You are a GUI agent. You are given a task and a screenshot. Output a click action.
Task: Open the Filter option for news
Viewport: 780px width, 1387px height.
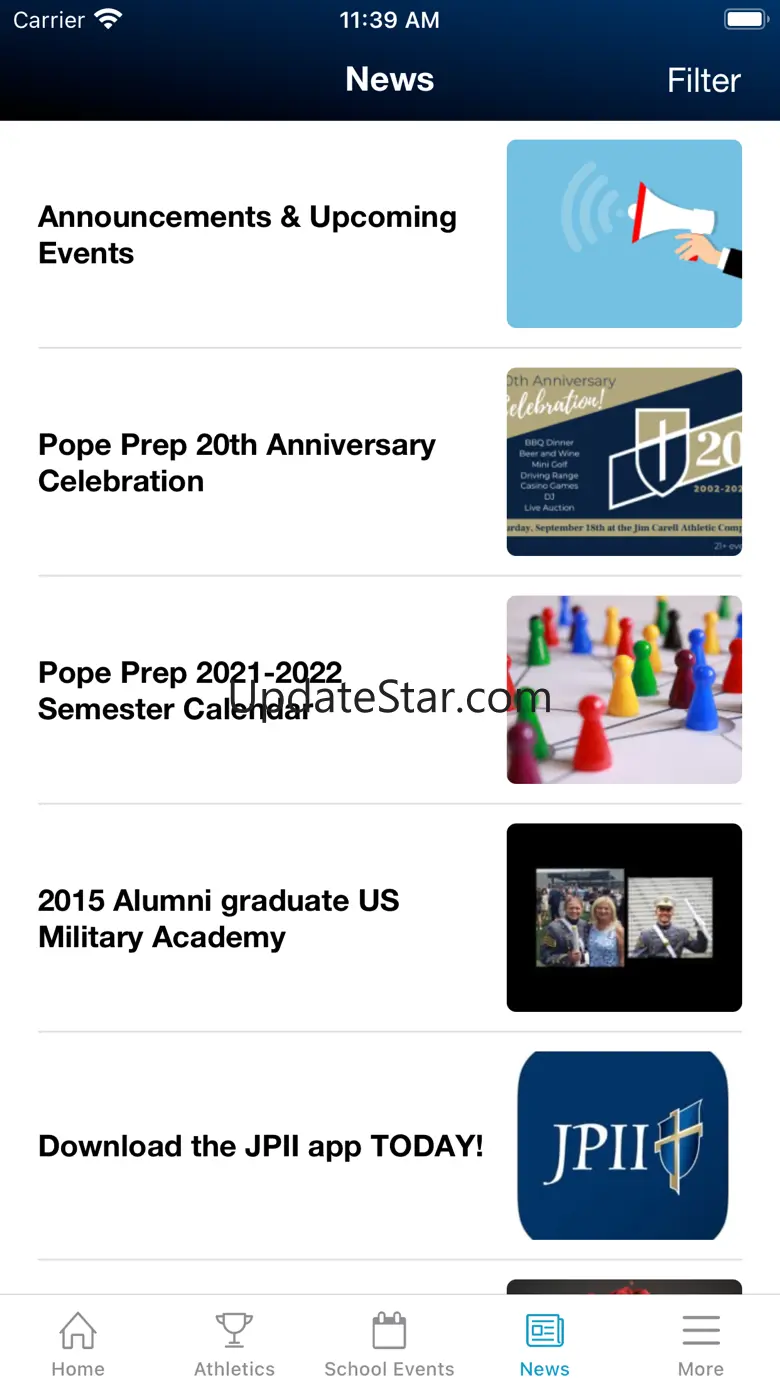pos(703,80)
